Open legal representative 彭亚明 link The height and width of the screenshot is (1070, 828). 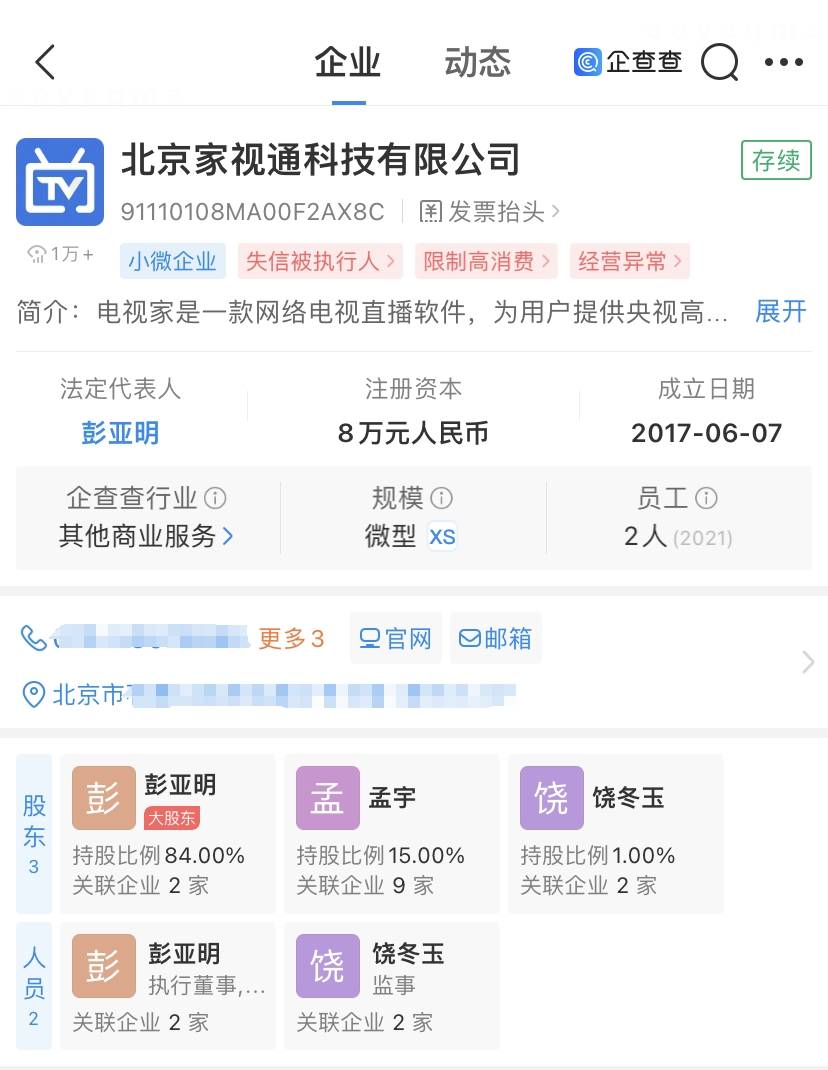(x=120, y=433)
